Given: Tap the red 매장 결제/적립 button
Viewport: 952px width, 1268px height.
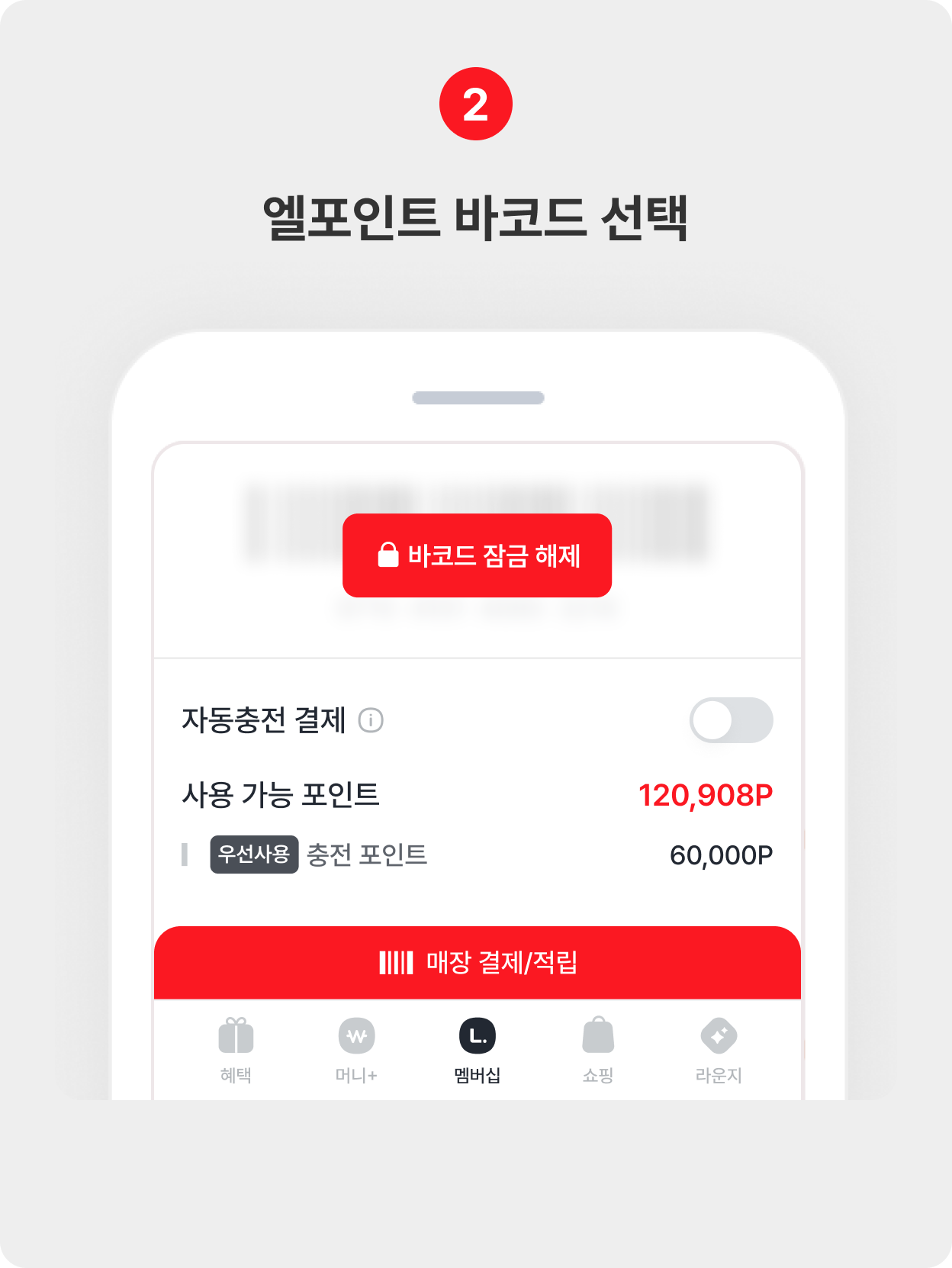Looking at the screenshot, I should [476, 964].
